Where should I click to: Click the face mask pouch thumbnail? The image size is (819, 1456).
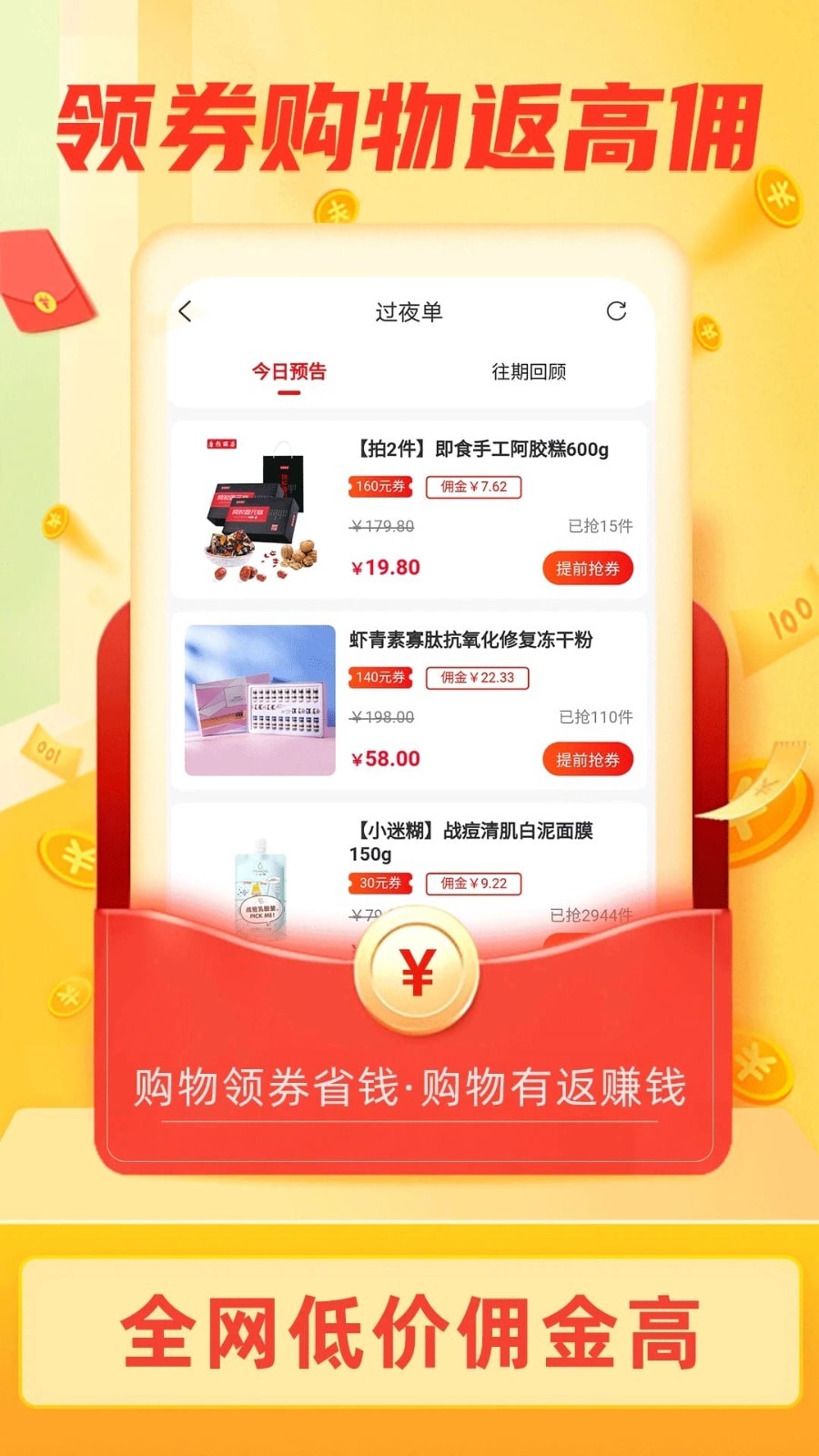pyautogui.click(x=259, y=878)
